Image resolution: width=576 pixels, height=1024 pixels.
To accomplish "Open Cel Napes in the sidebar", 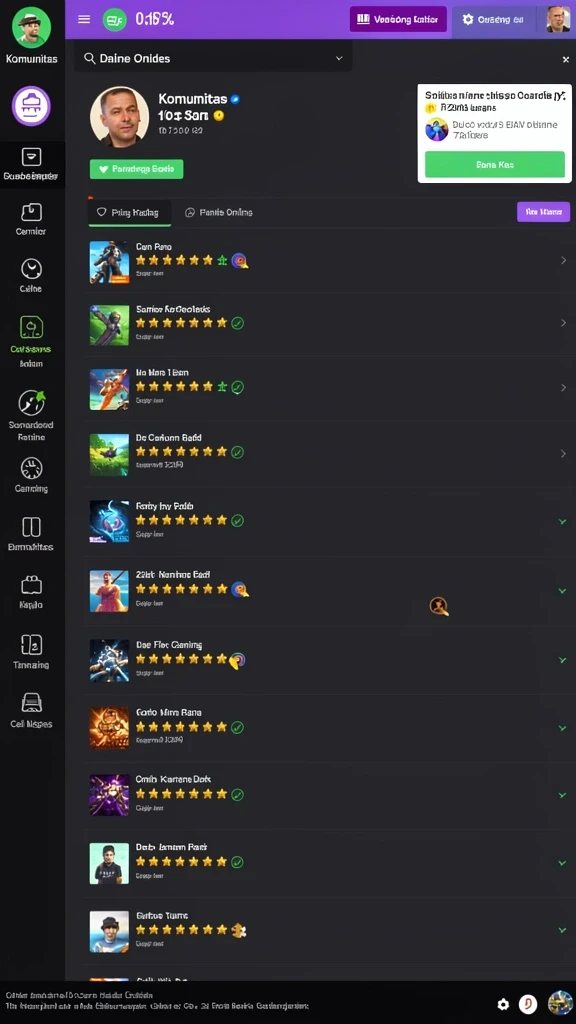I will pyautogui.click(x=31, y=710).
